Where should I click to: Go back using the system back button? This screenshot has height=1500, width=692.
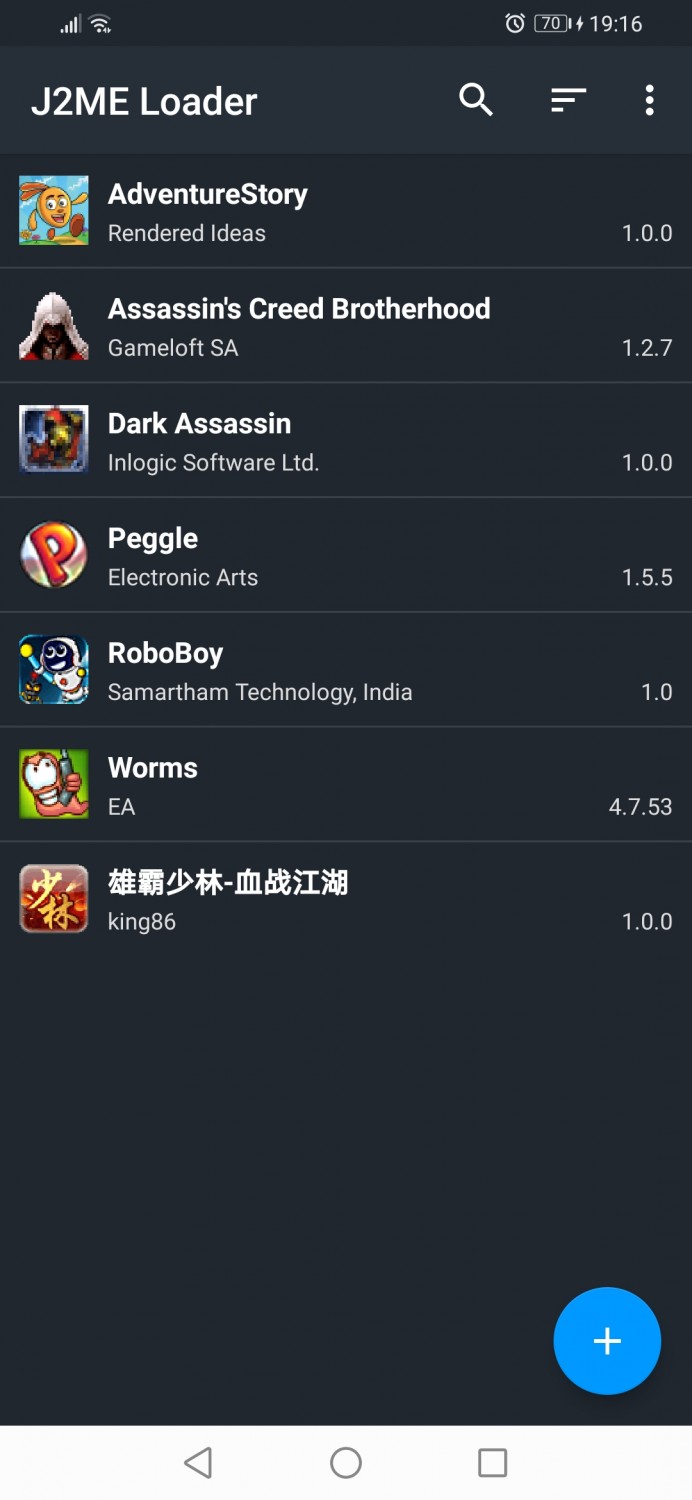point(198,1463)
